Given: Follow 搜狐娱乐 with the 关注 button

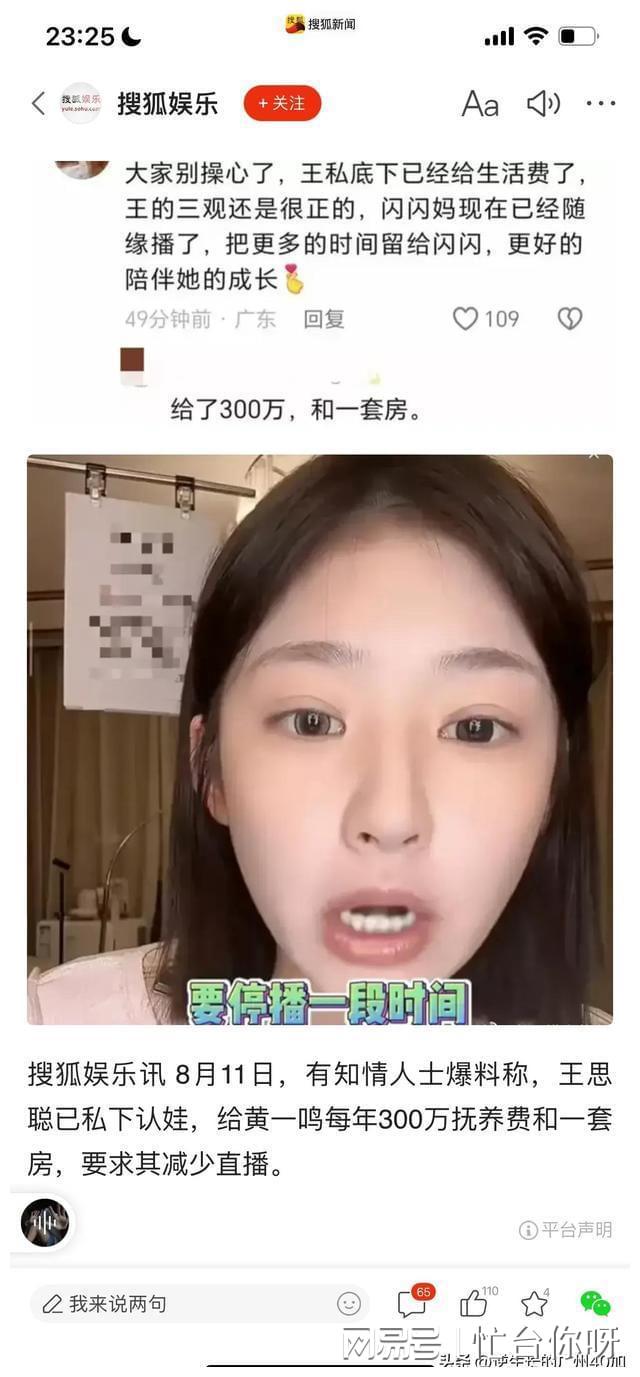Looking at the screenshot, I should pos(282,103).
